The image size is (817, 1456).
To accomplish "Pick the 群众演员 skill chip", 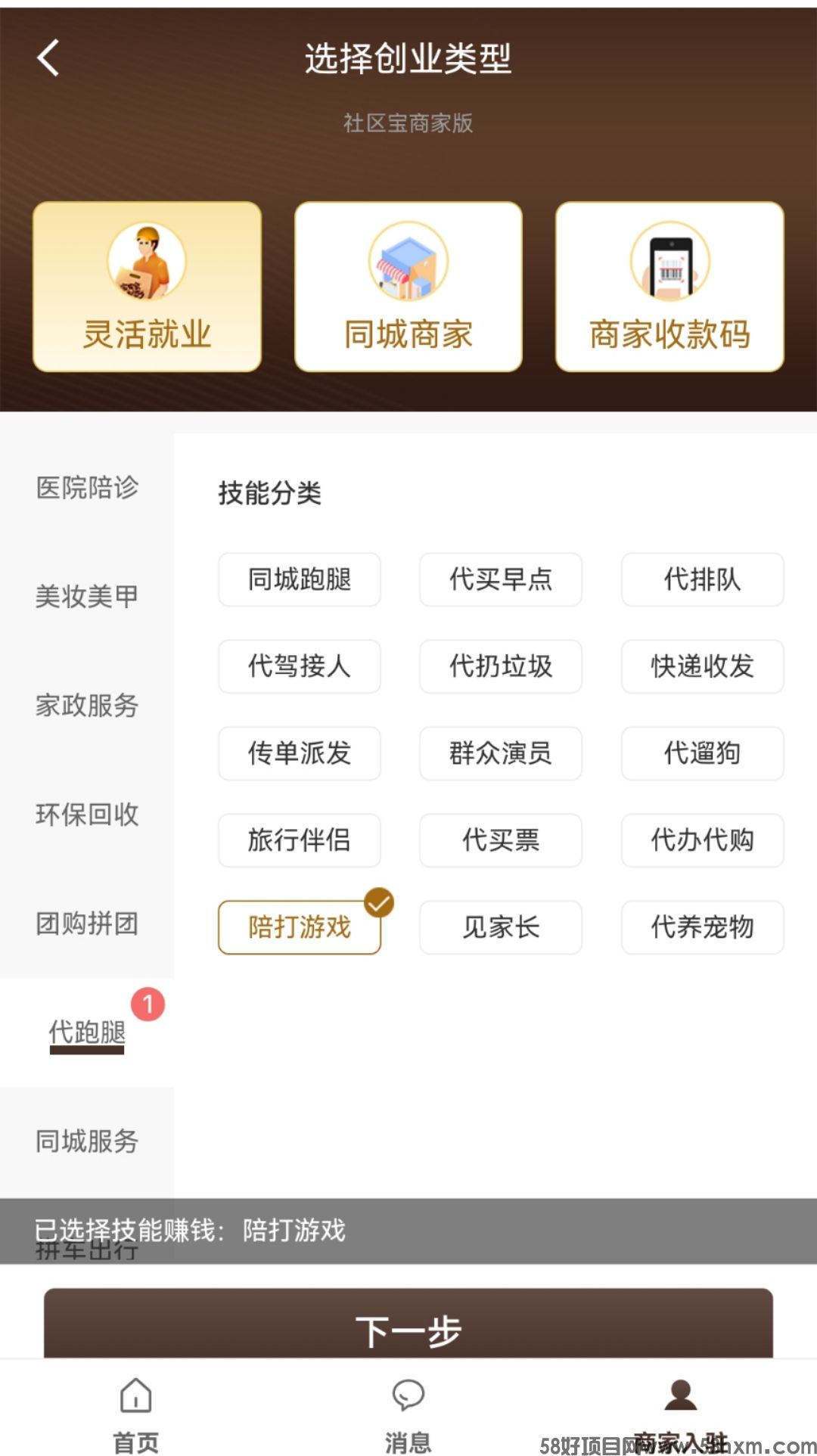I will point(501,753).
